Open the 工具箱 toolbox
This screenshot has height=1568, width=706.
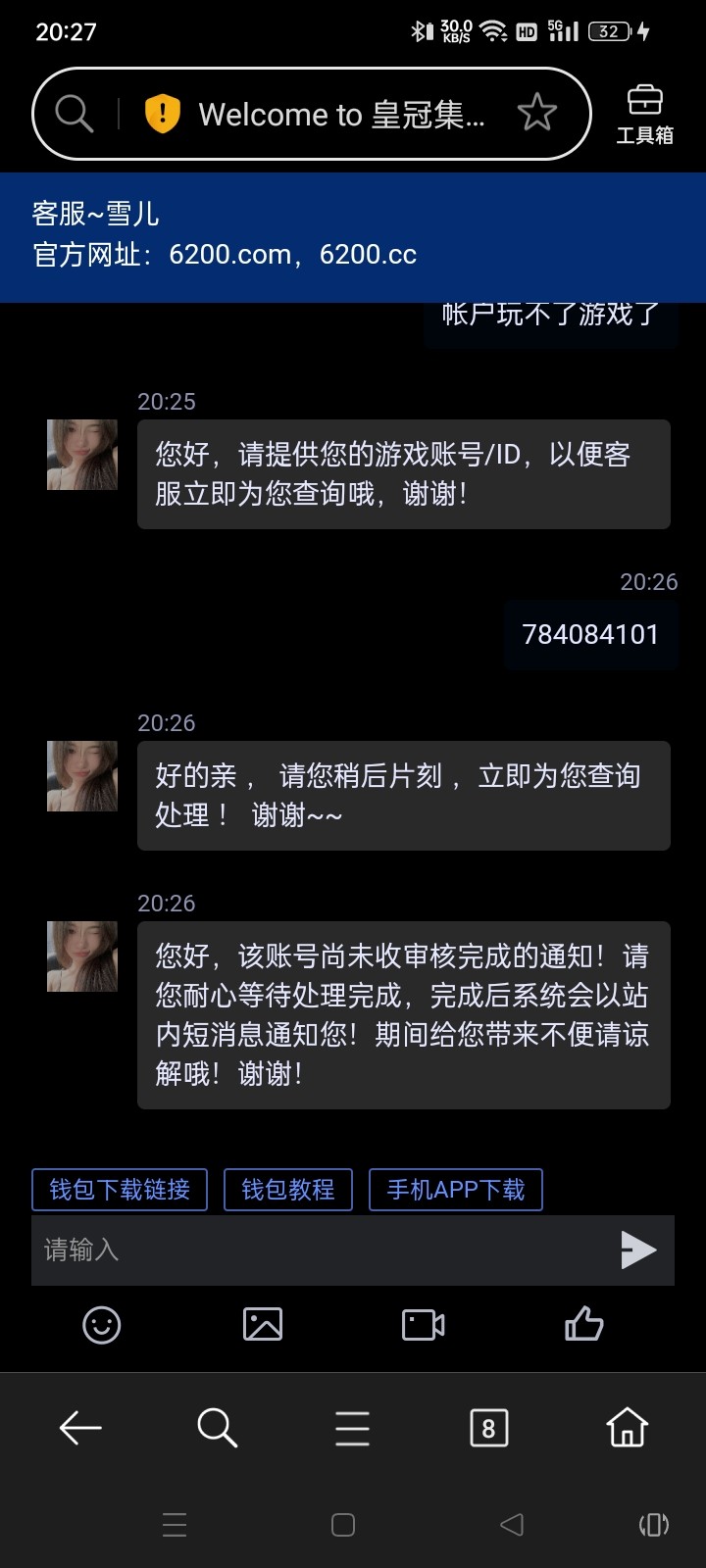644,115
